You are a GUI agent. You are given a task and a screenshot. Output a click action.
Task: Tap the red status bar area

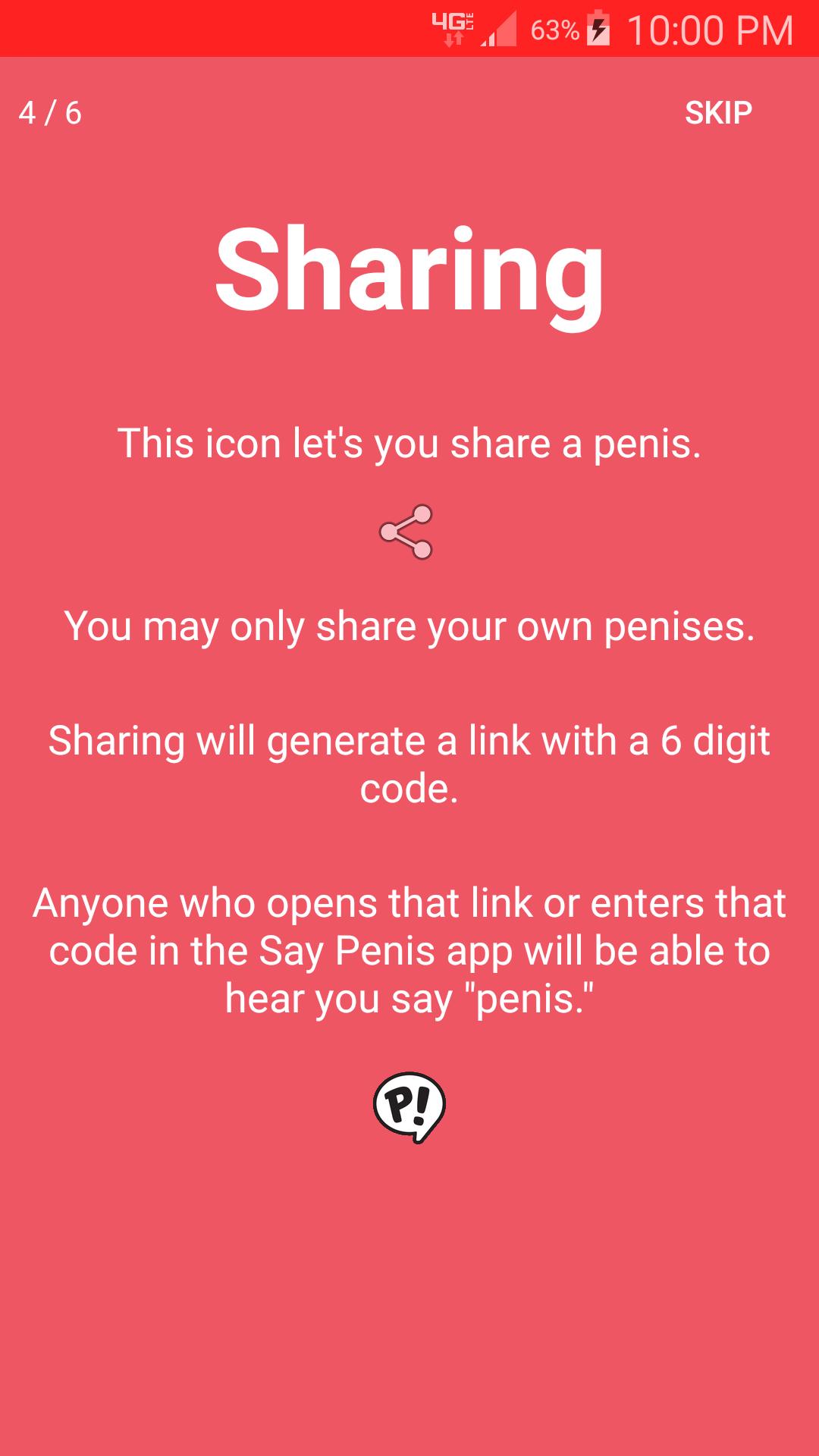[x=227, y=29]
